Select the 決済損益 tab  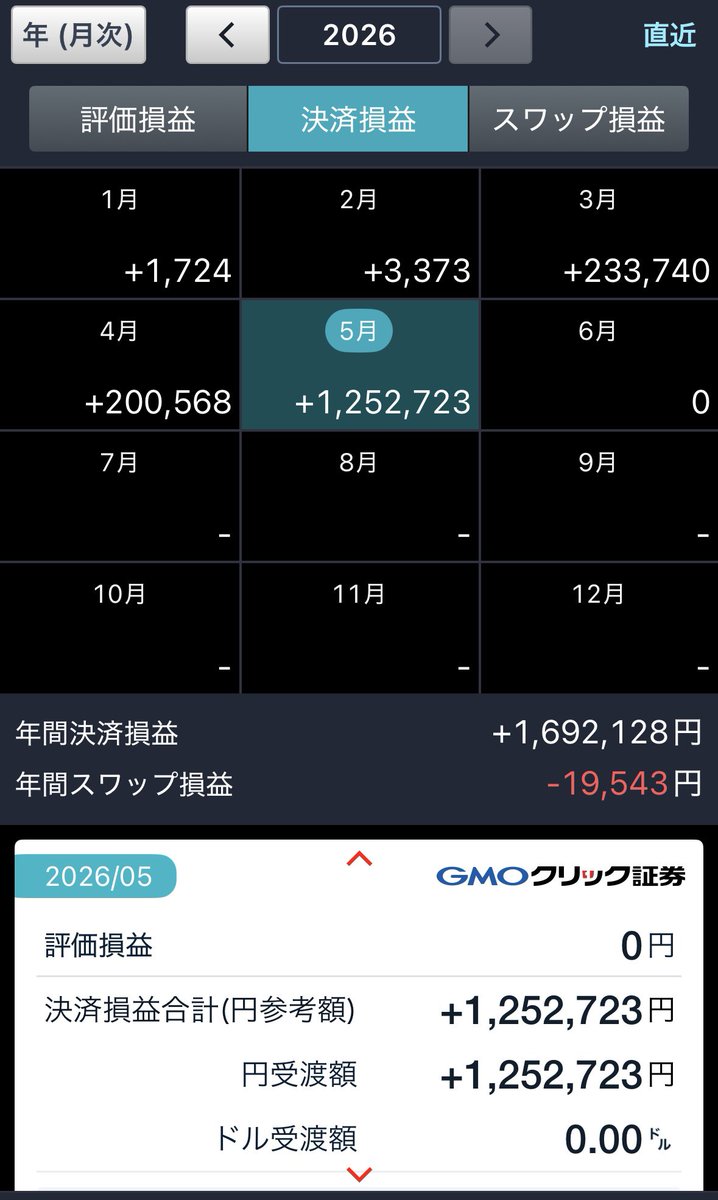[358, 119]
